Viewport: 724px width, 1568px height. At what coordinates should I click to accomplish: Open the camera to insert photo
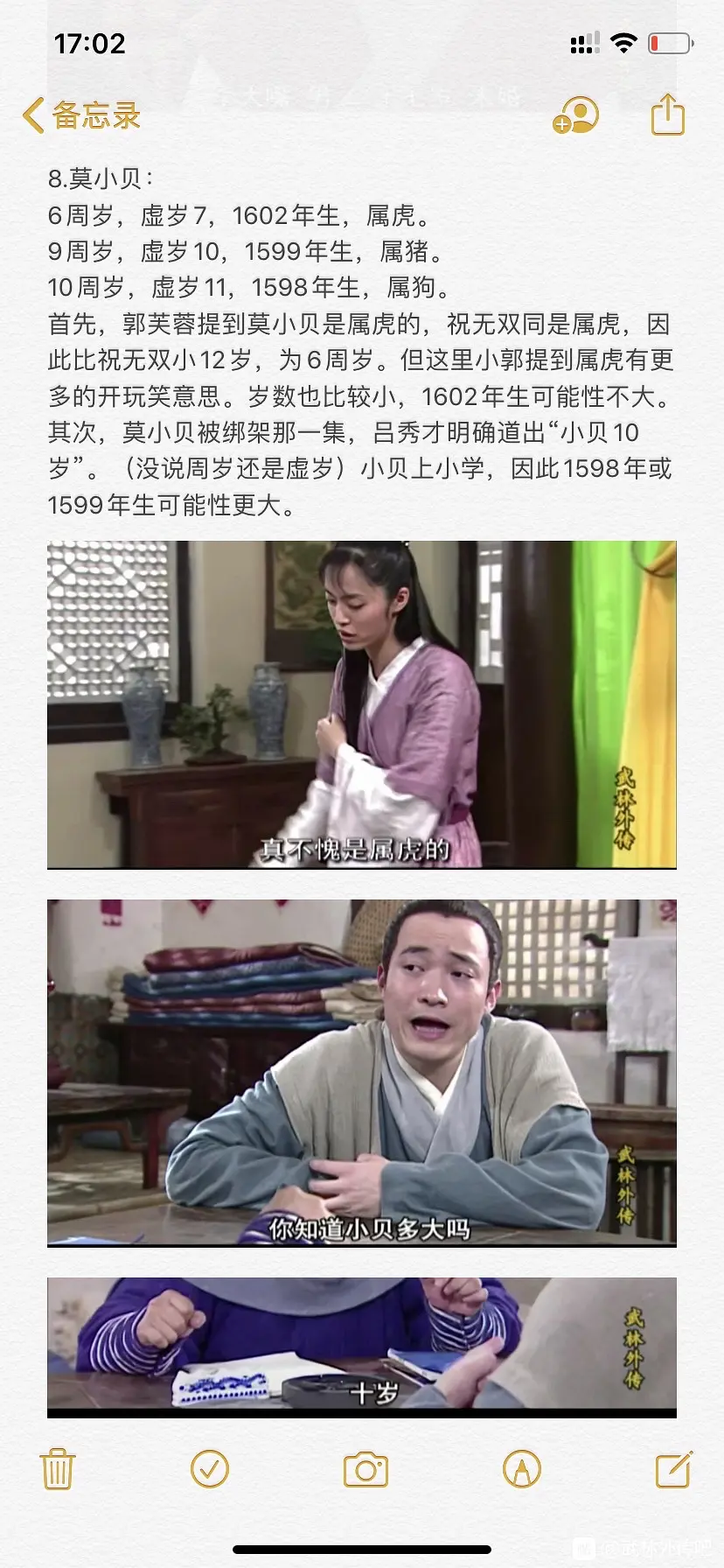click(x=365, y=1470)
